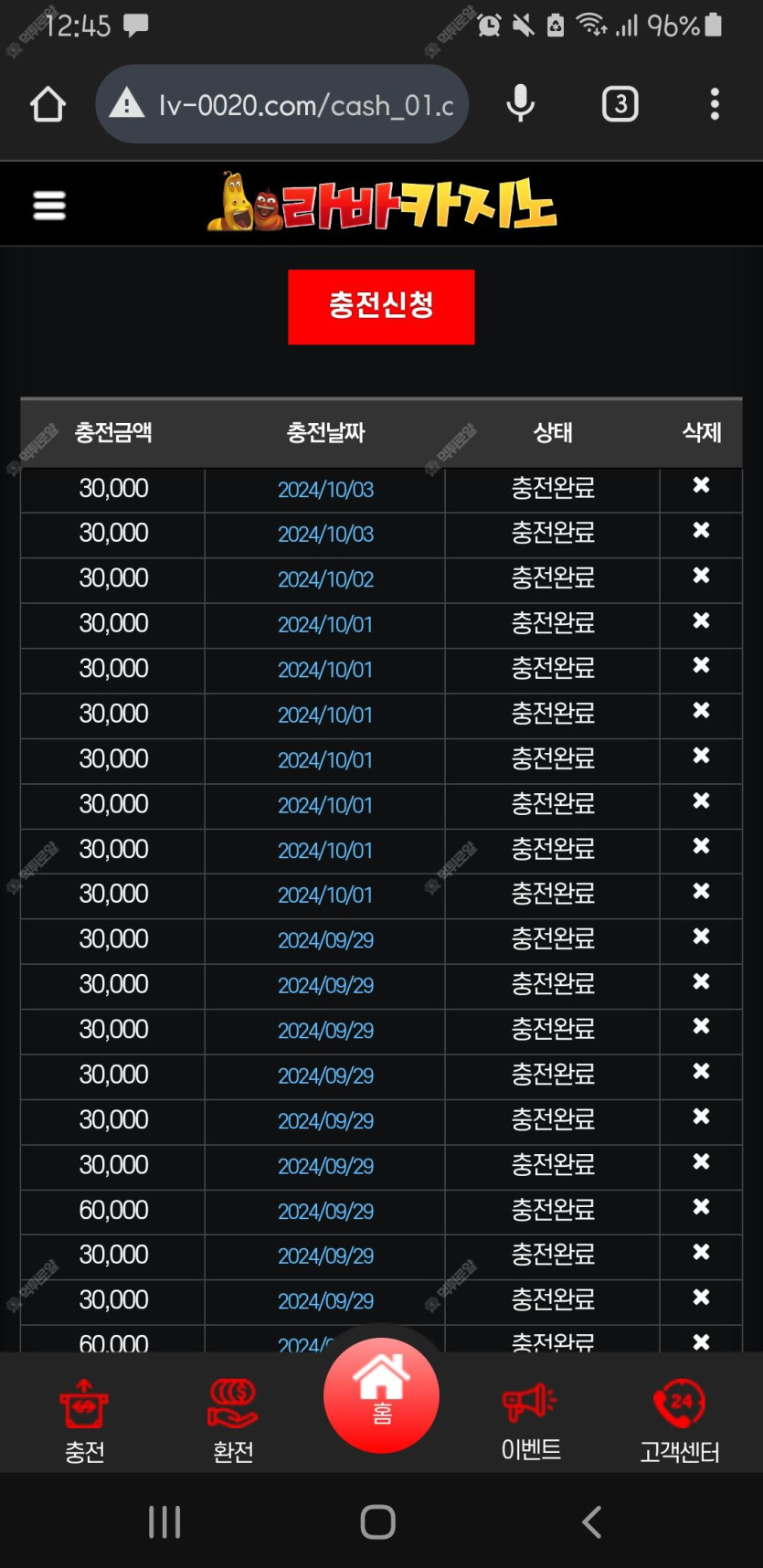Viewport: 763px width, 1568px height.
Task: Tap the system back button
Action: (x=592, y=1521)
